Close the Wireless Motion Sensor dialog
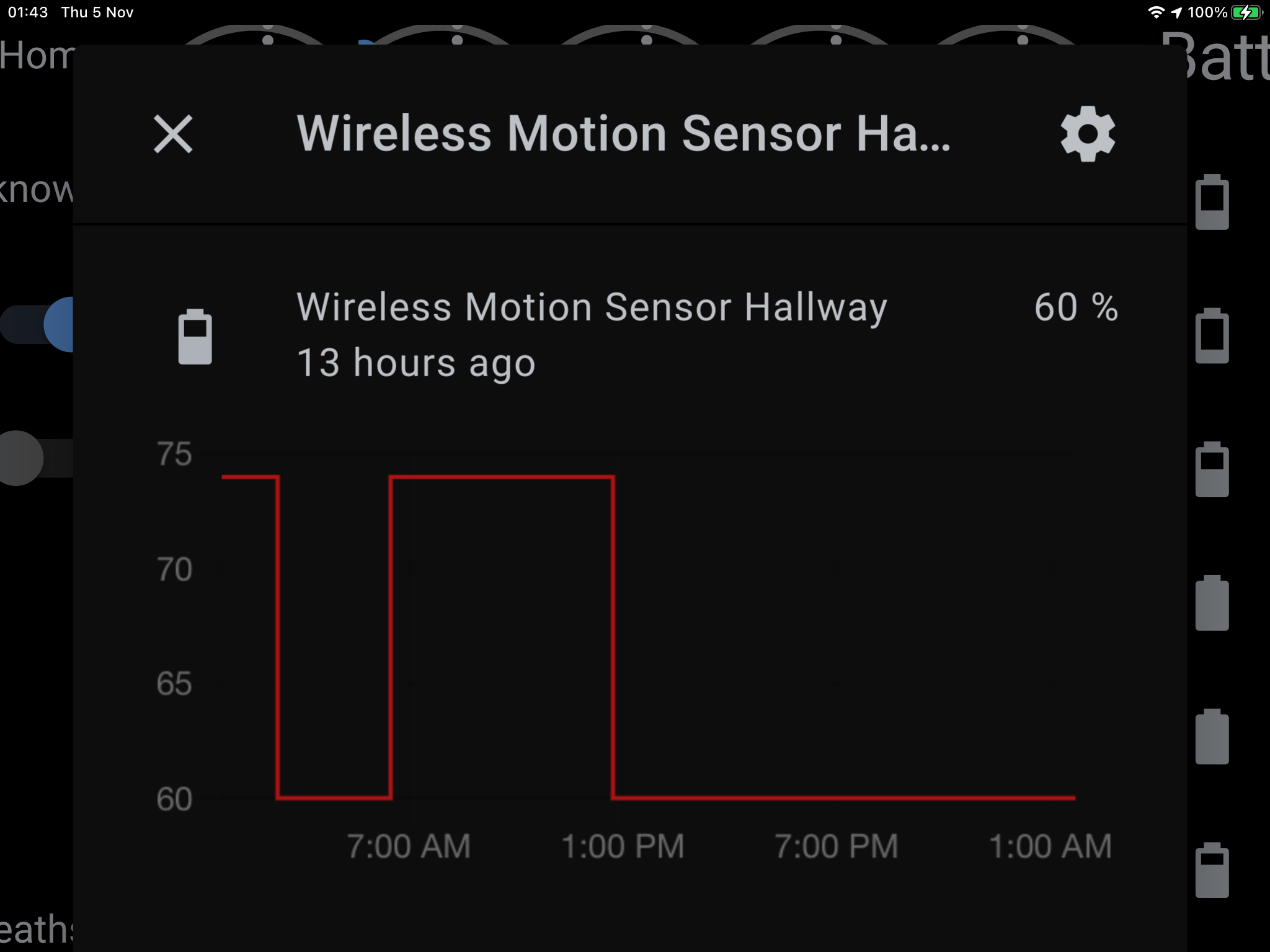This screenshot has height=952, width=1270. tap(173, 134)
